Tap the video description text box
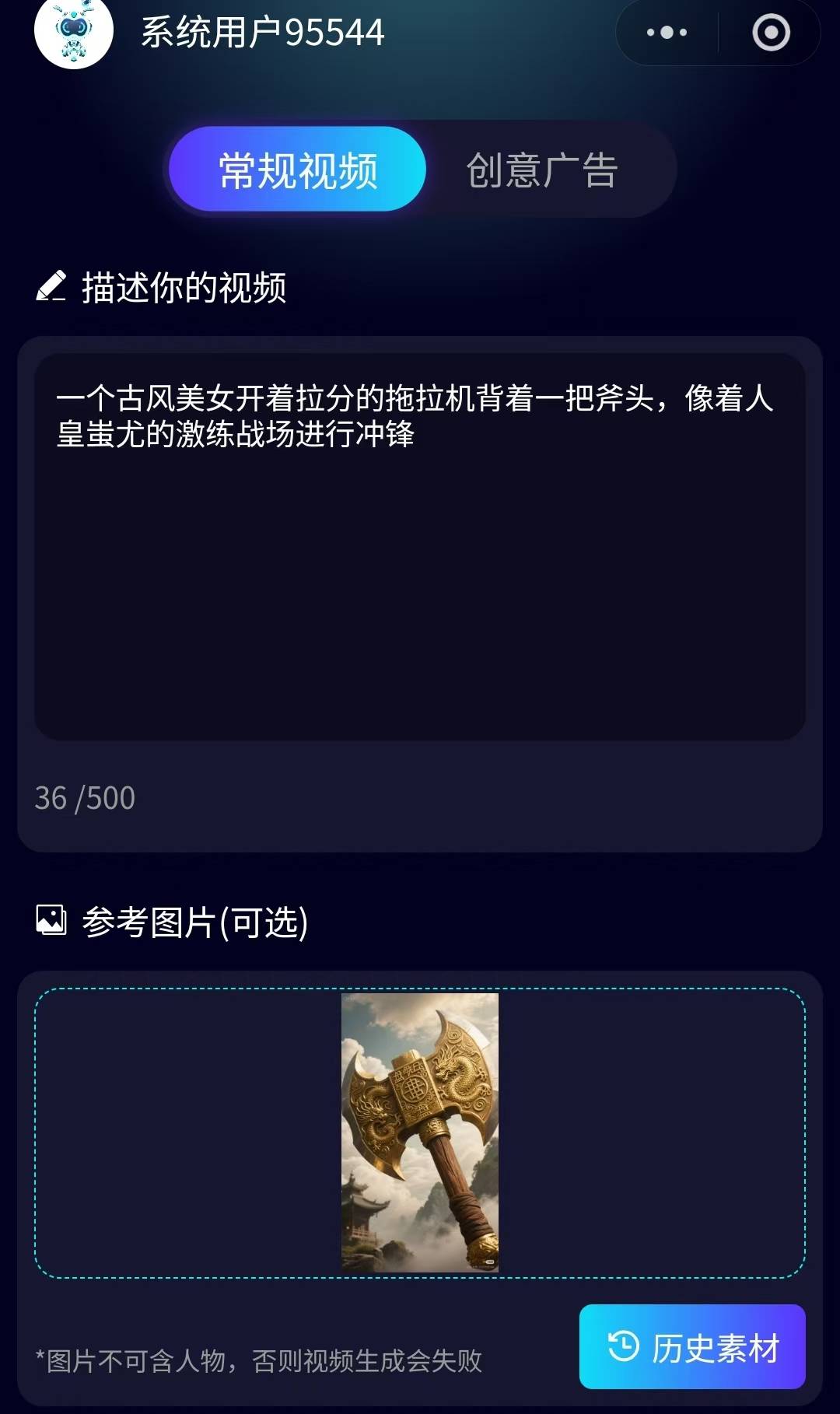The height and width of the screenshot is (1414, 840). coord(420,546)
